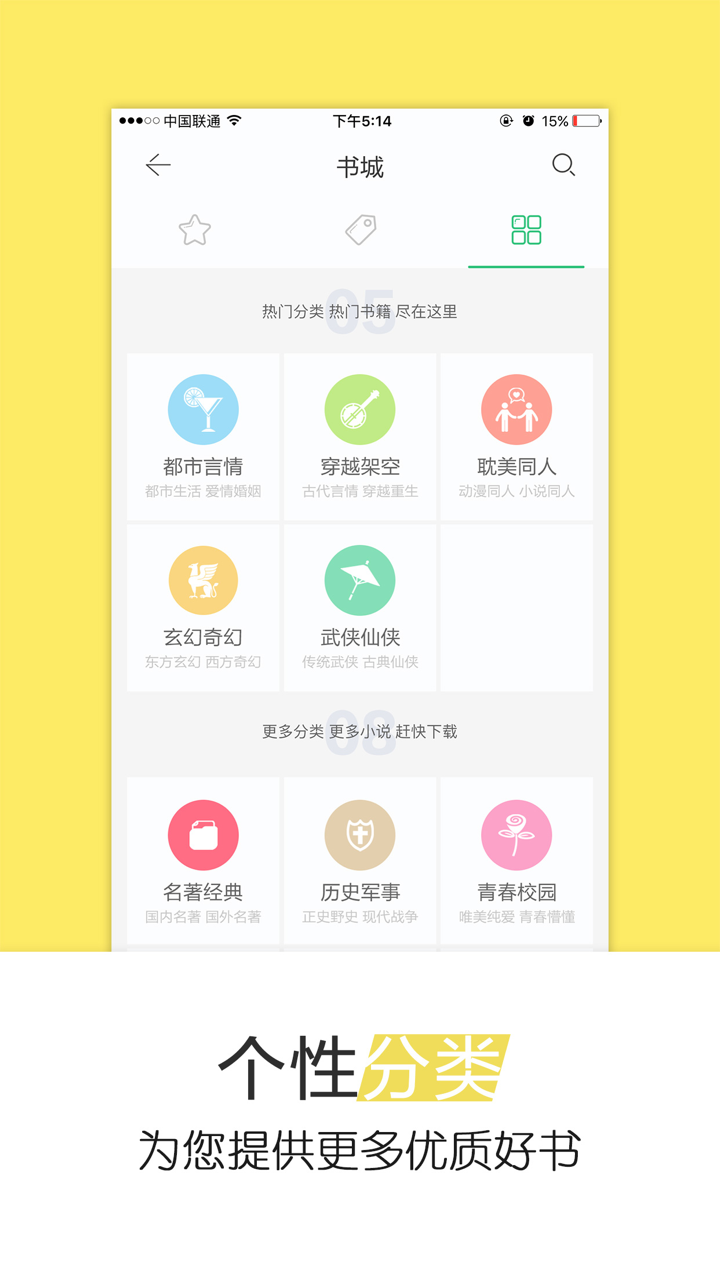Screen dimensions: 720x1280
Task: Open the 历史军事 shield category icon
Action: (x=360, y=835)
